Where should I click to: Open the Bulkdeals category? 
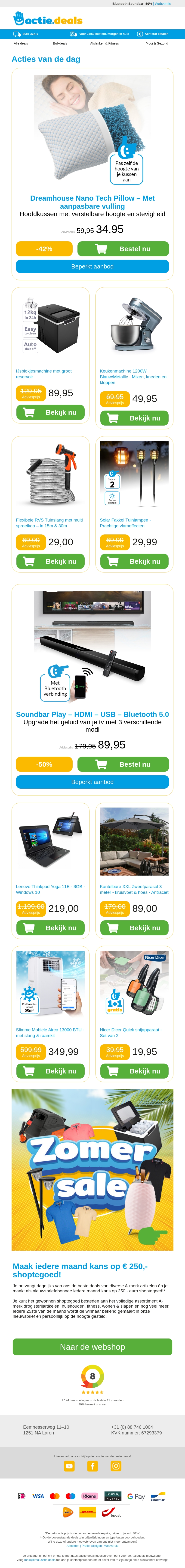click(x=60, y=43)
